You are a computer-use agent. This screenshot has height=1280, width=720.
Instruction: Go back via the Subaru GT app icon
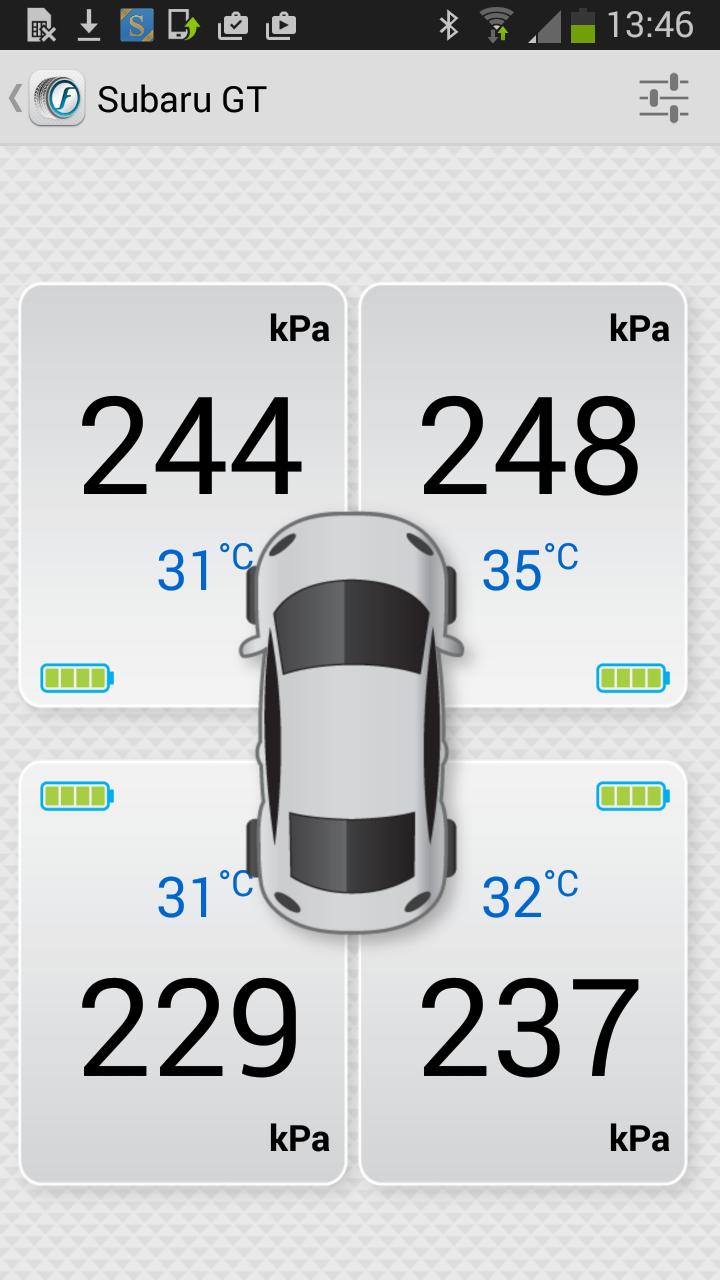coord(55,99)
